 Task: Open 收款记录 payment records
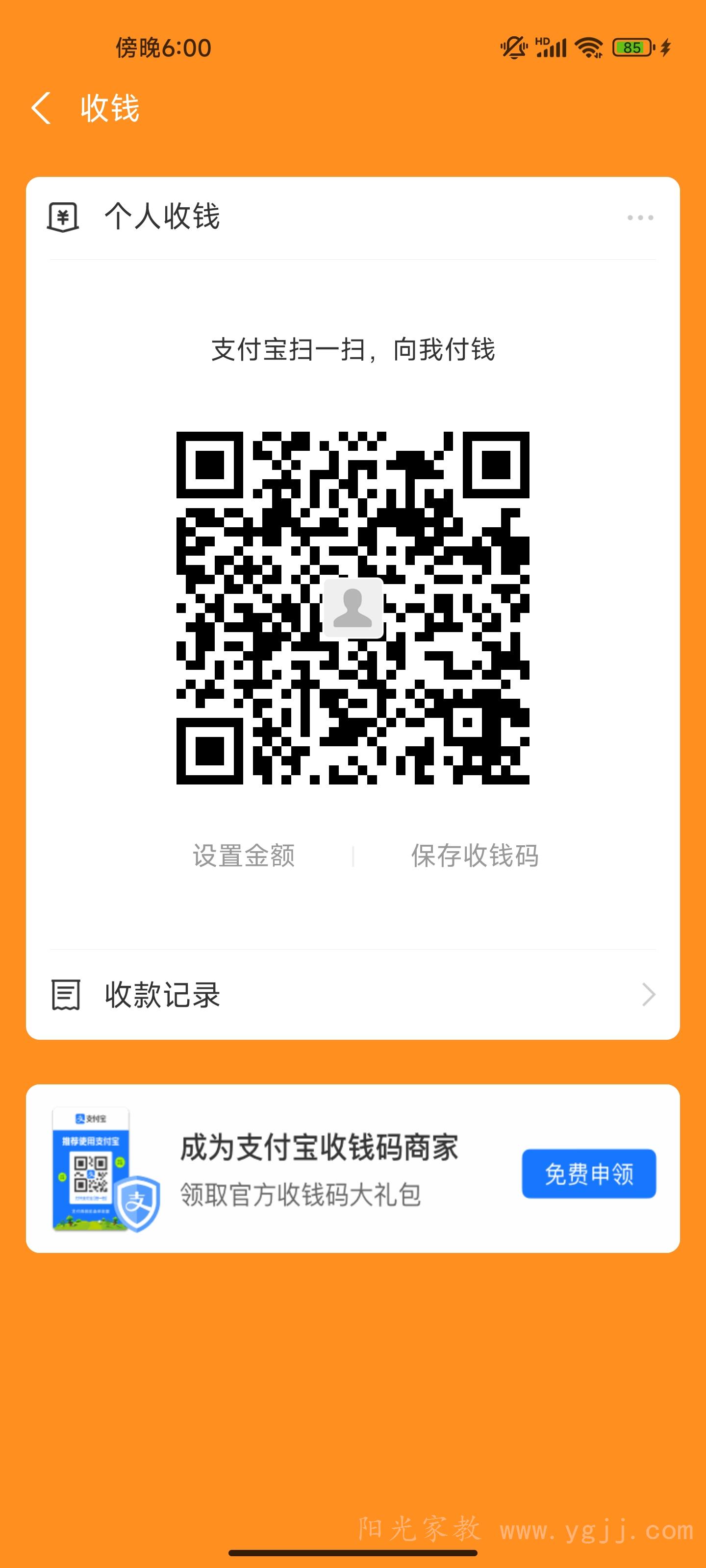pyautogui.click(x=352, y=995)
